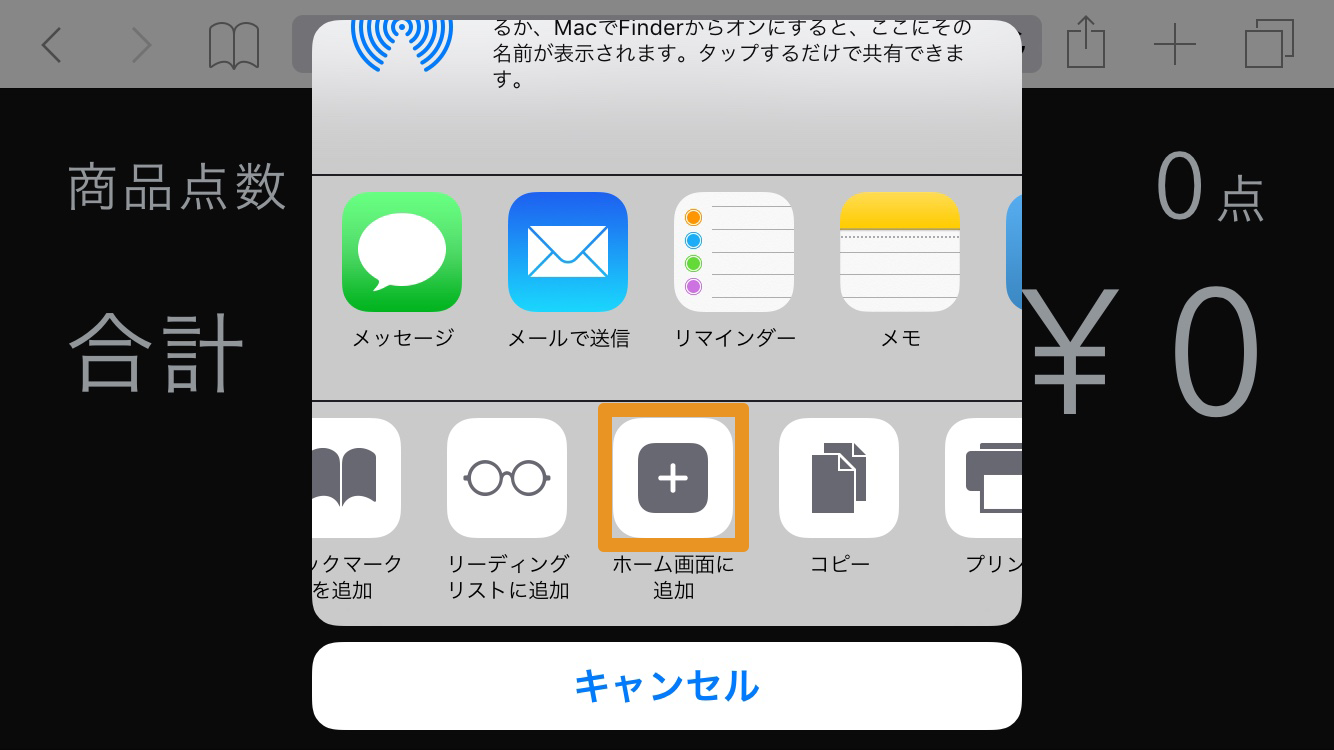This screenshot has width=1334, height=750.
Task: Save the page to Notes (メモ)
Action: pos(900,252)
